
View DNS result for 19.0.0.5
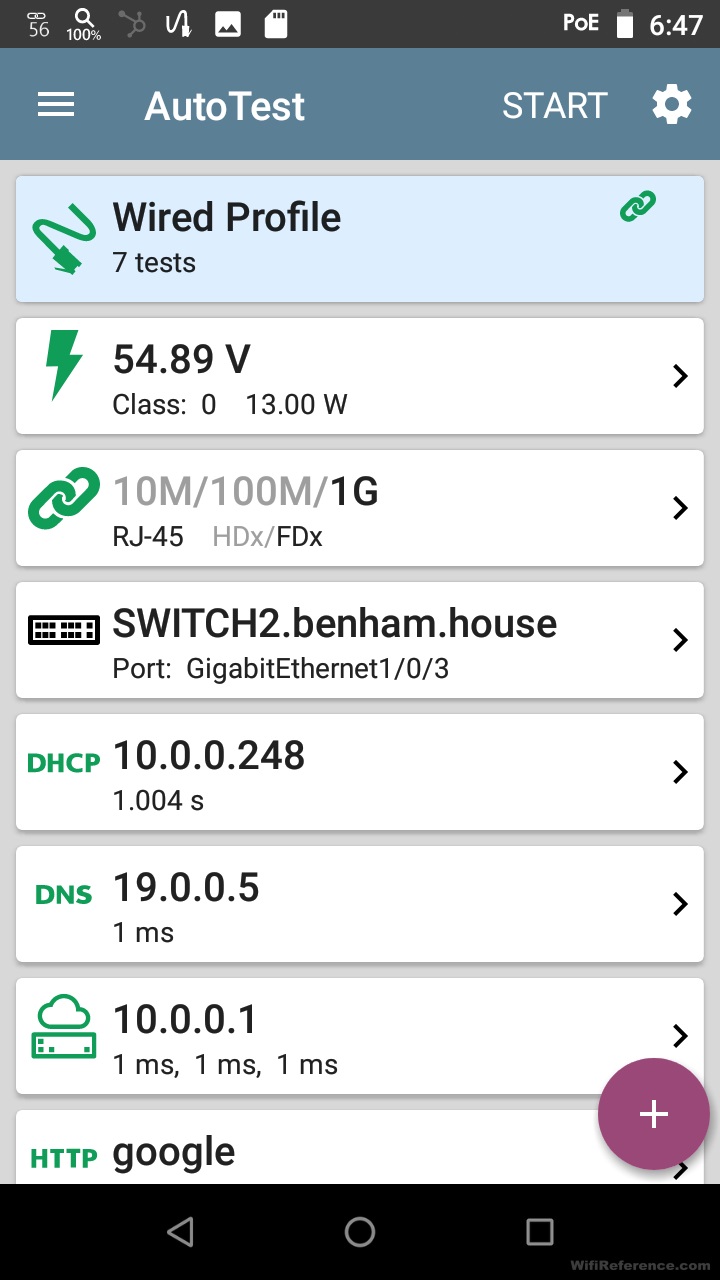click(x=360, y=904)
